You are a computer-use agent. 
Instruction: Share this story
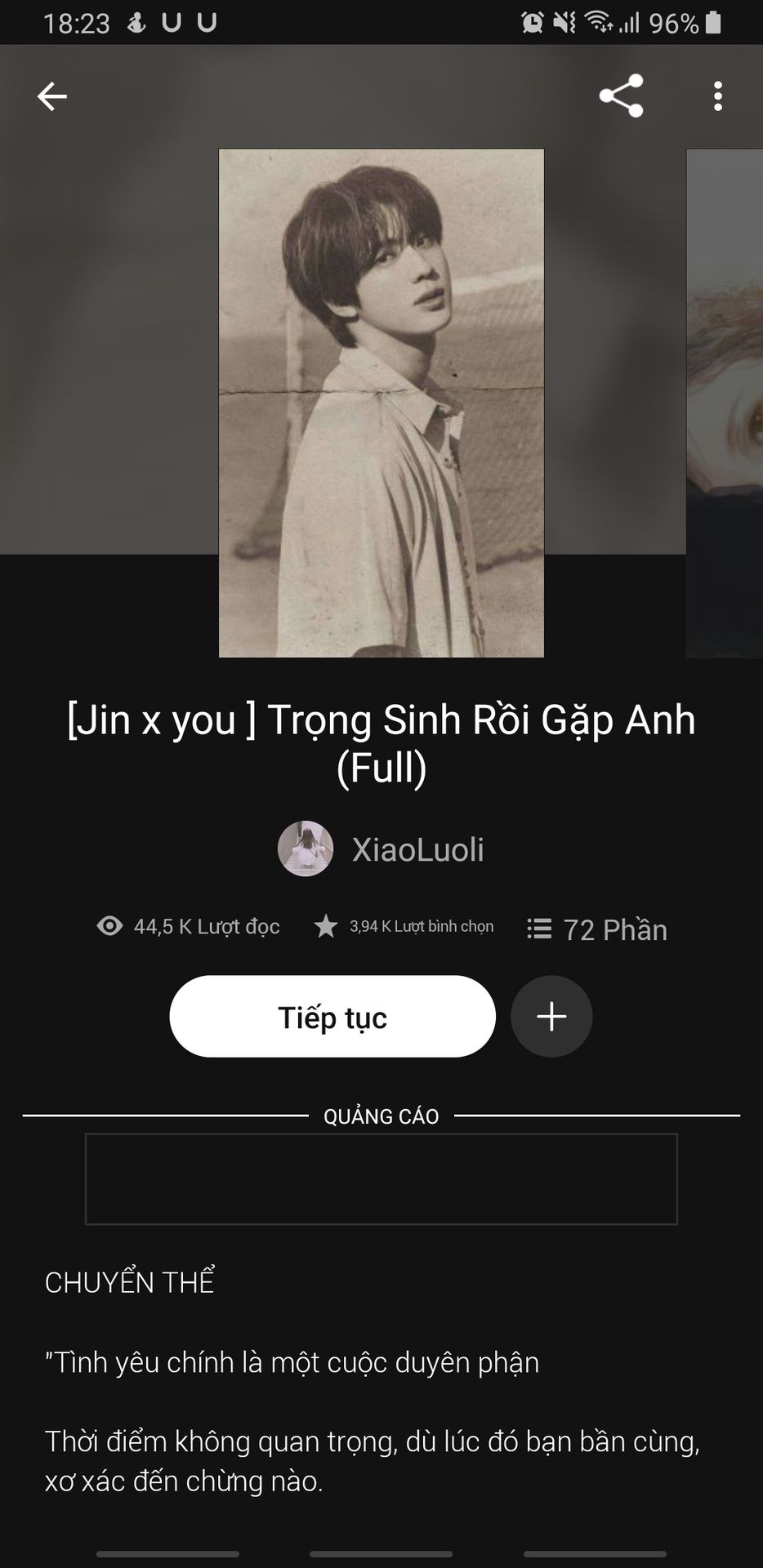pyautogui.click(x=621, y=96)
